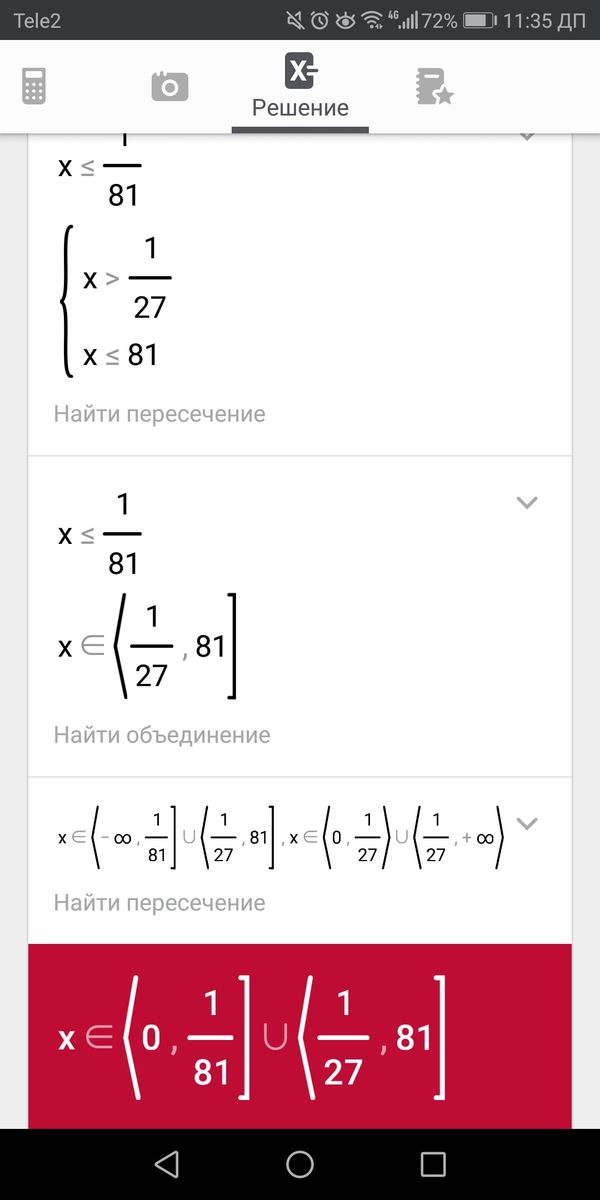This screenshot has width=600, height=1200.
Task: Open the camera tab
Action: (x=170, y=86)
